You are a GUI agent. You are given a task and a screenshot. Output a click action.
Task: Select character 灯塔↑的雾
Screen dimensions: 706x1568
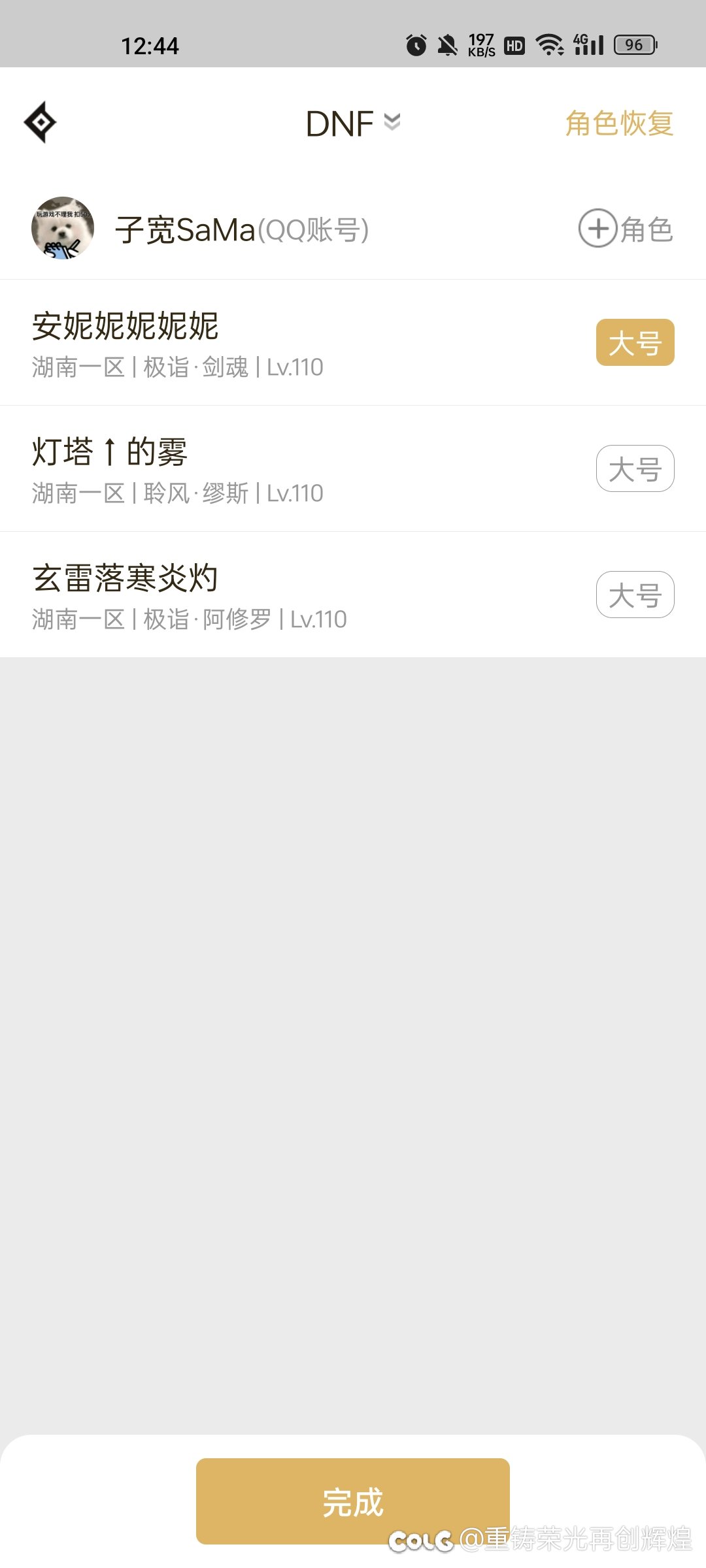point(353,469)
